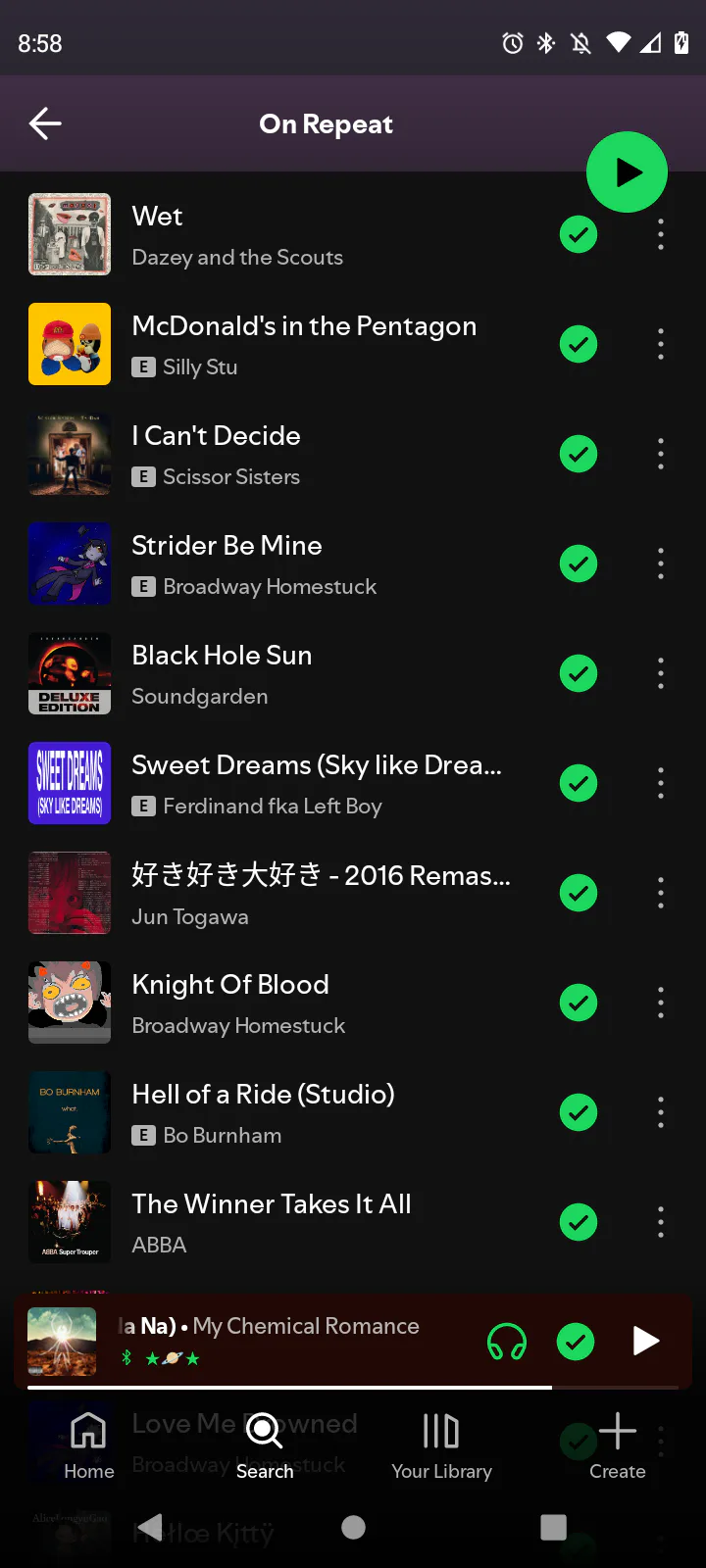Open more options for McDonald's in the Pentagon

pyautogui.click(x=661, y=344)
